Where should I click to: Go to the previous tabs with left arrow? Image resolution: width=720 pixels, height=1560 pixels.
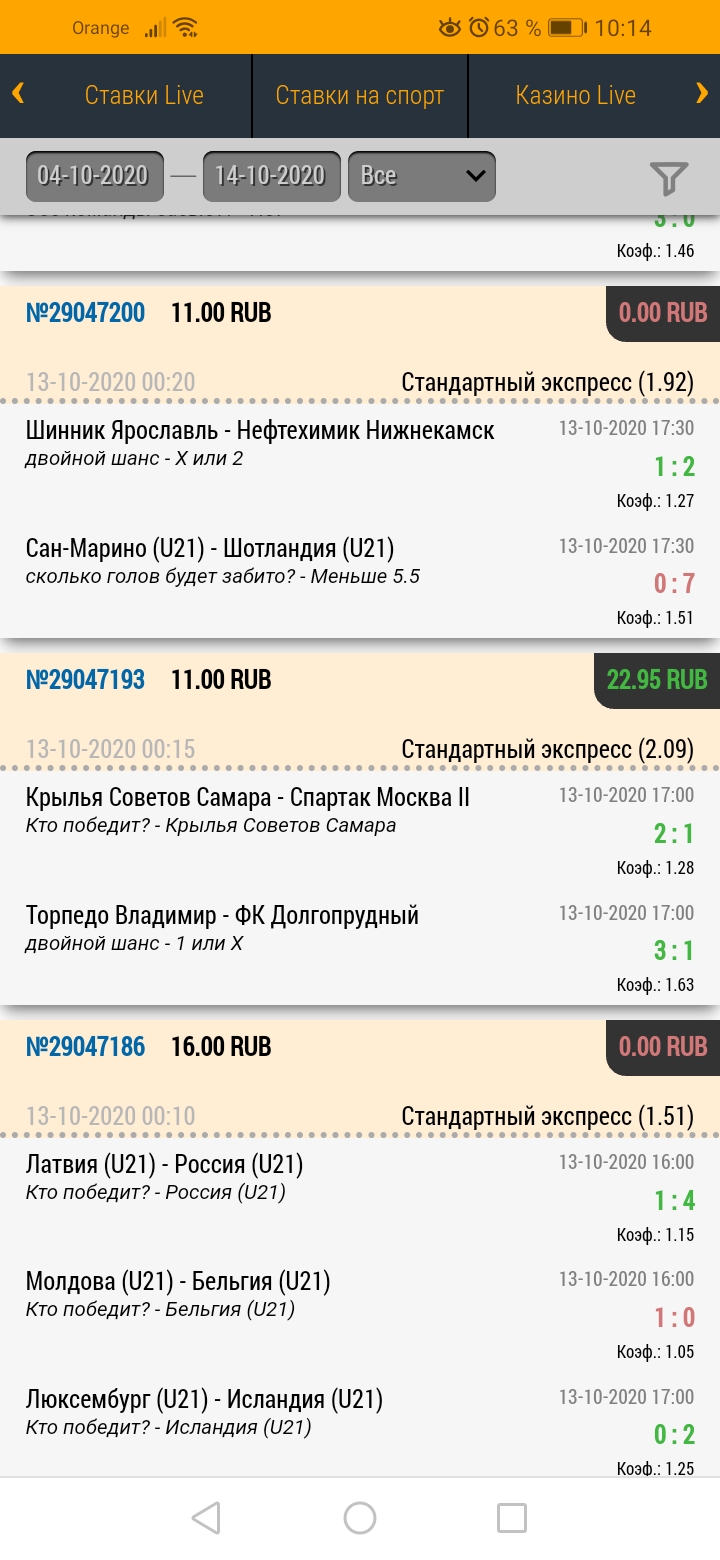click(x=18, y=94)
